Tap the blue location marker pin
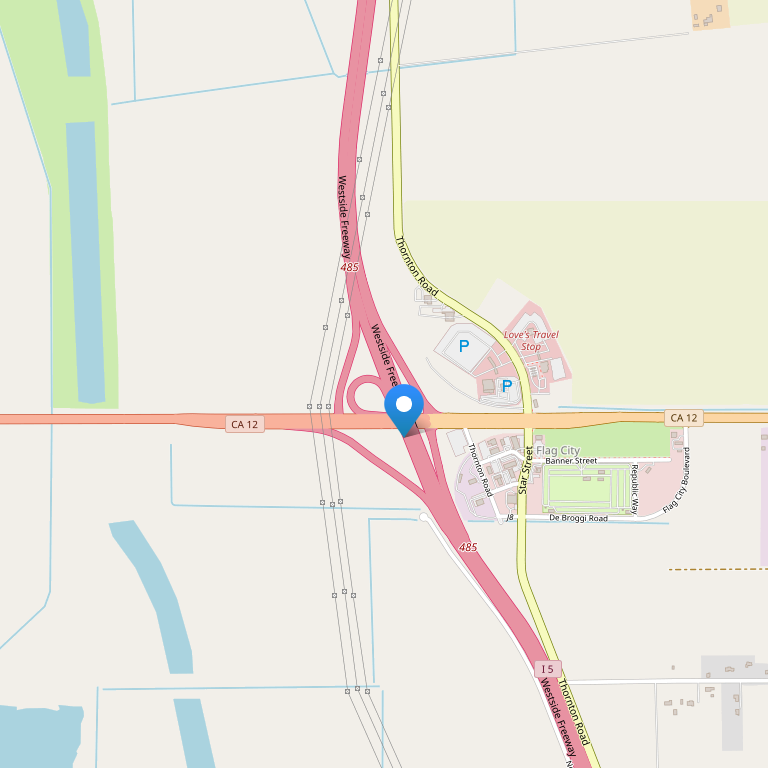Screen dimensions: 768x768 click(404, 408)
